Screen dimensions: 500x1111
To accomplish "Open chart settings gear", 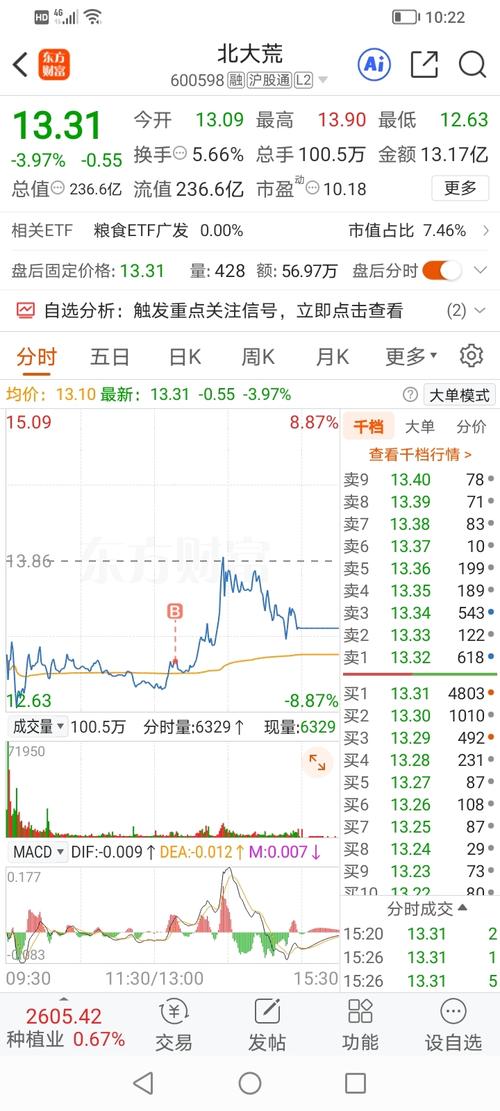I will tap(472, 356).
